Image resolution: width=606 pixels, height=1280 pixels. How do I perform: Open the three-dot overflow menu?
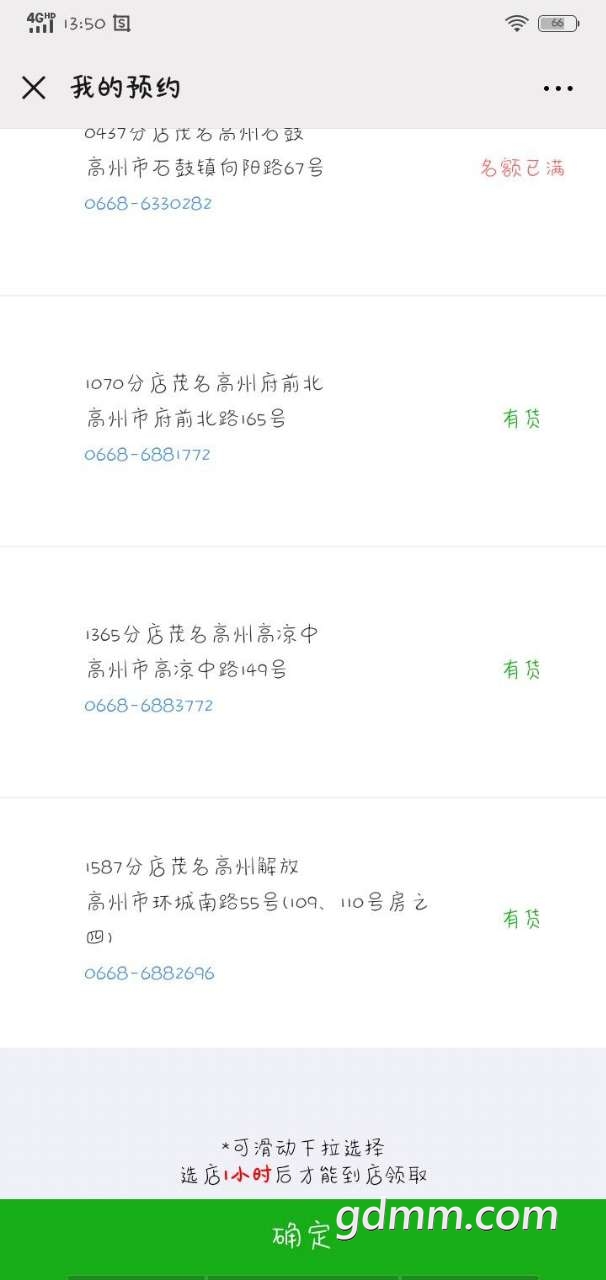click(558, 88)
